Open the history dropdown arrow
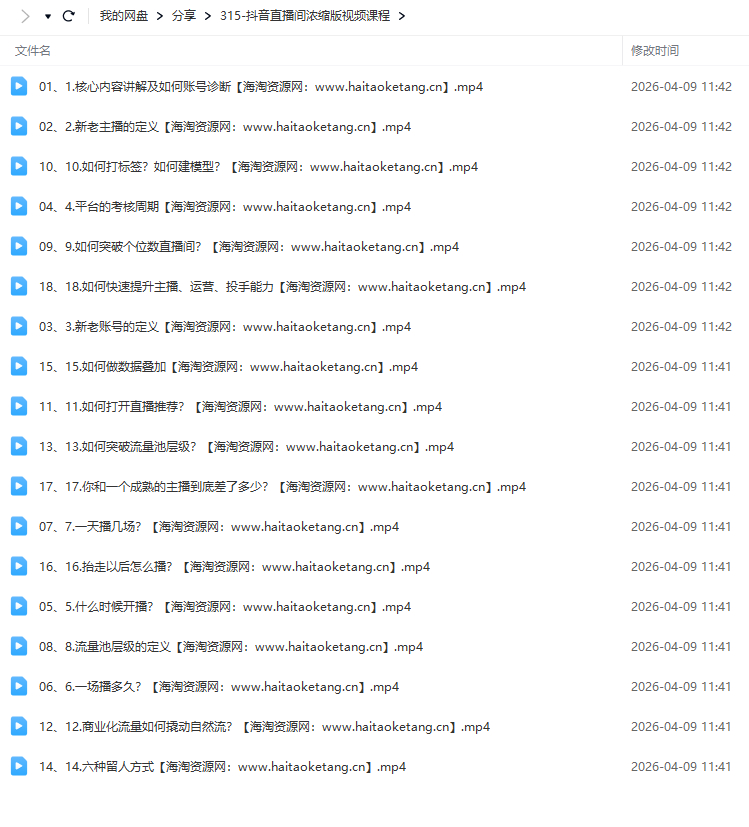The height and width of the screenshot is (827, 749). click(x=47, y=17)
